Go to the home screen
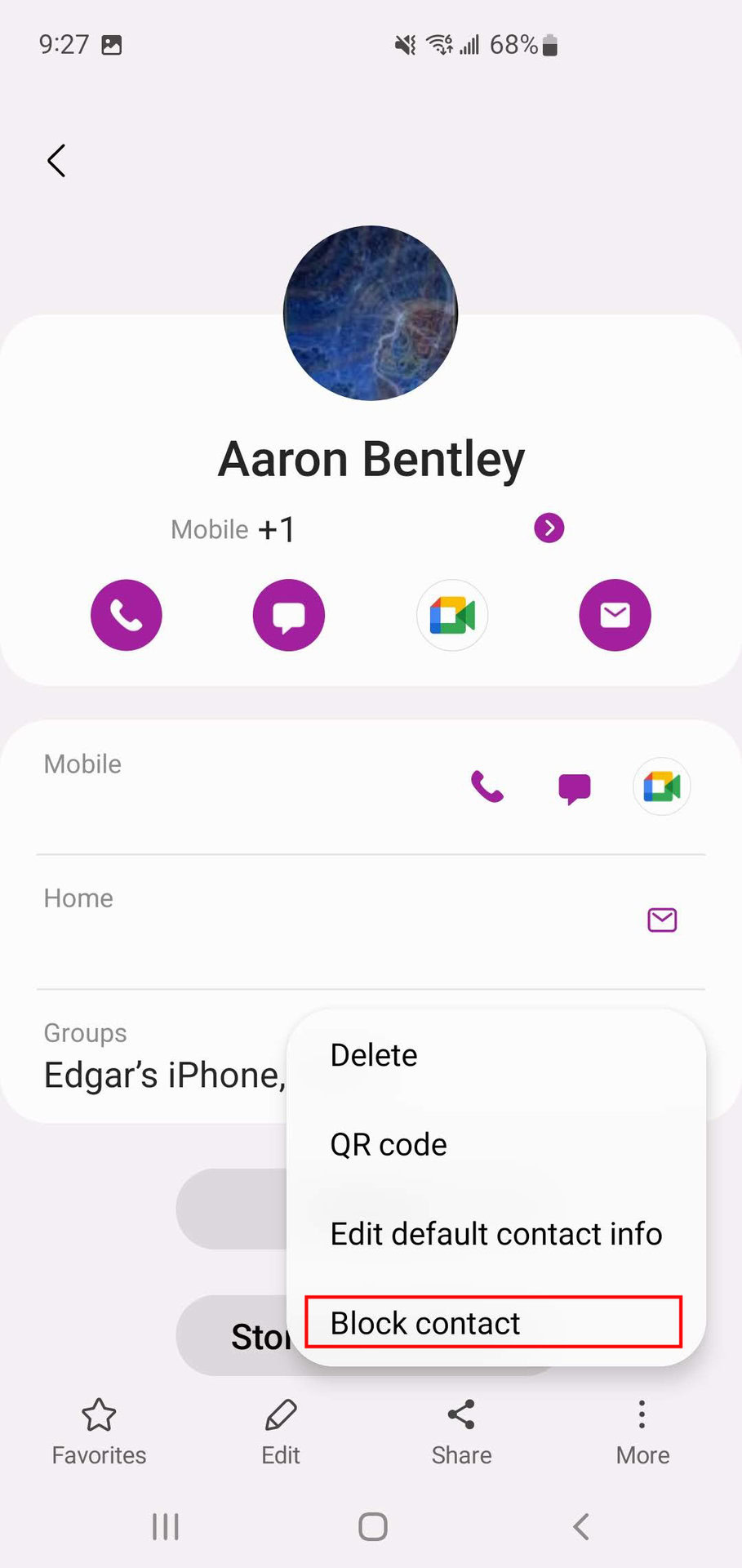Viewport: 742px width, 1568px height. 372,1526
